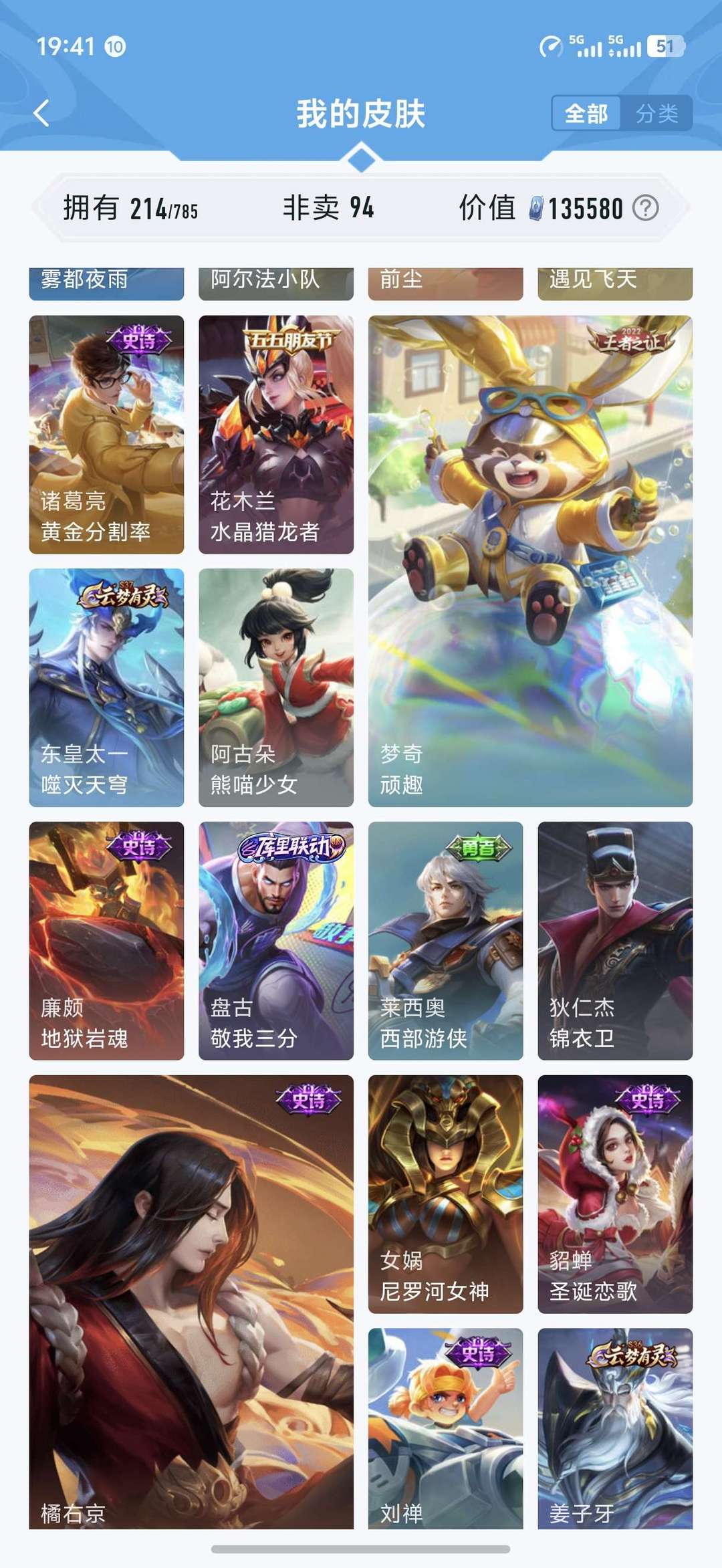Image resolution: width=722 pixels, height=1568 pixels.
Task: Open the 雾都夜雨 skin card
Action: point(106,284)
